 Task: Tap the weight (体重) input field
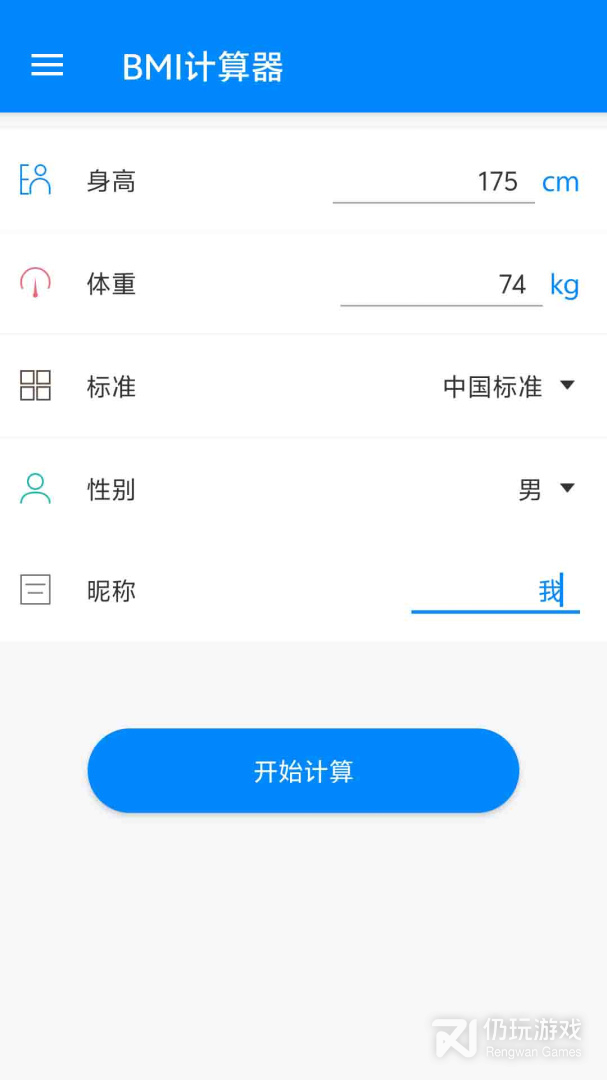tap(441, 285)
